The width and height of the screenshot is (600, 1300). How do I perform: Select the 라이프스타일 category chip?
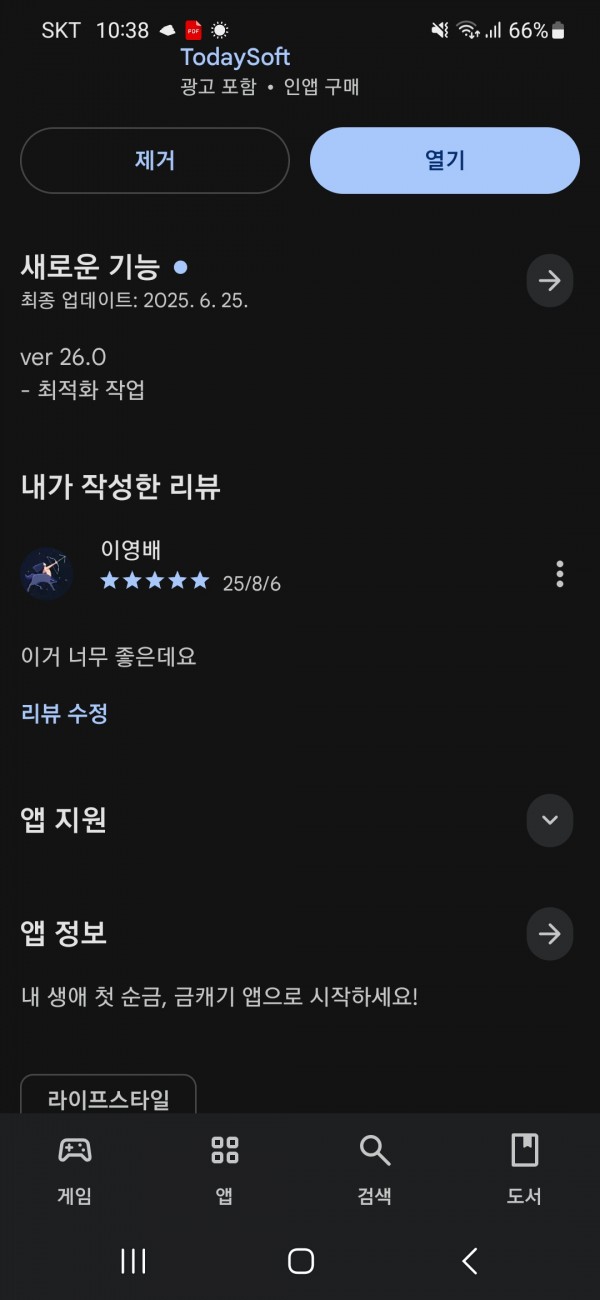pyautogui.click(x=108, y=1096)
